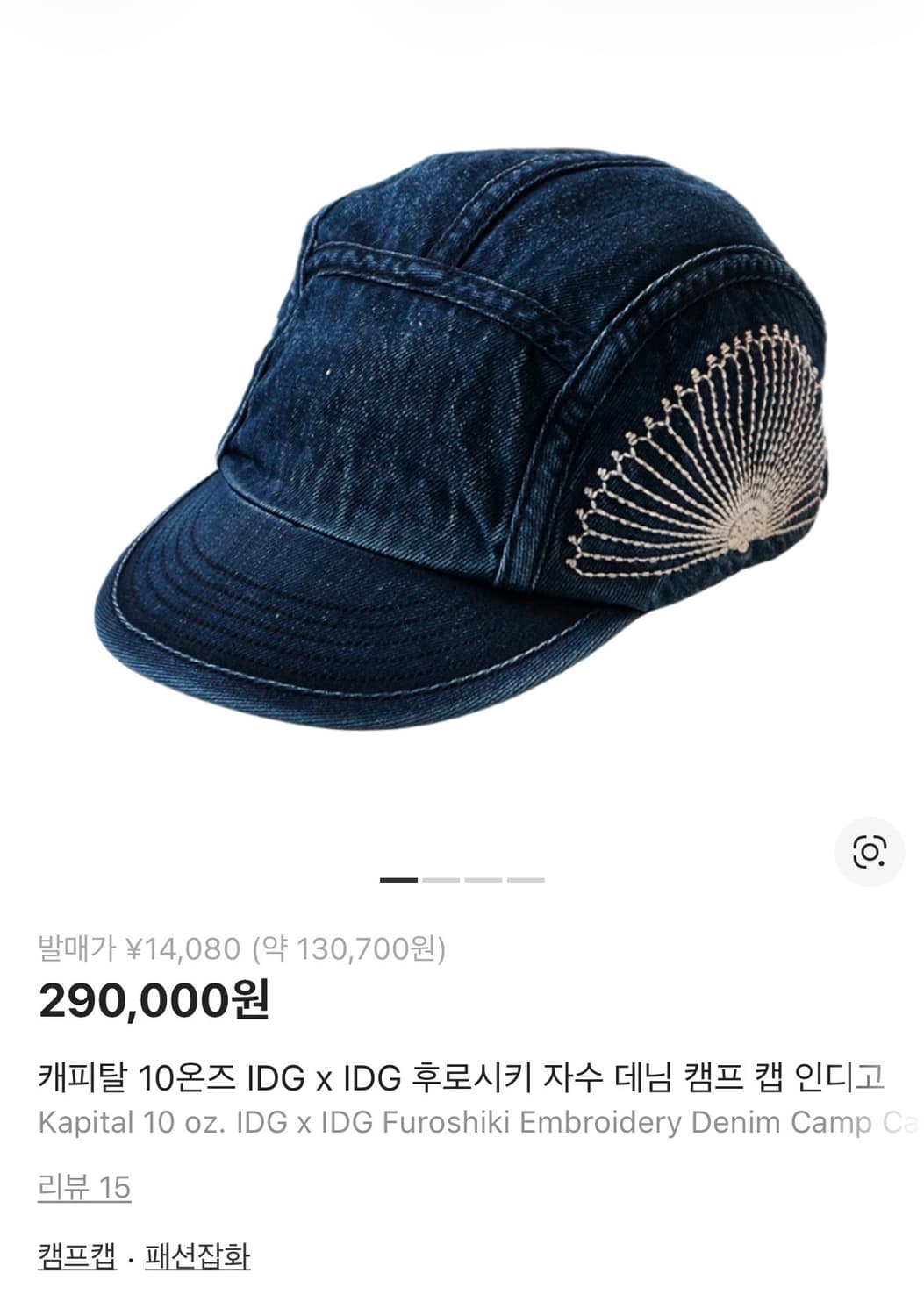Select the image pagination indicator bar
Viewport: 924px width, 1316px height.
pyautogui.click(x=461, y=874)
